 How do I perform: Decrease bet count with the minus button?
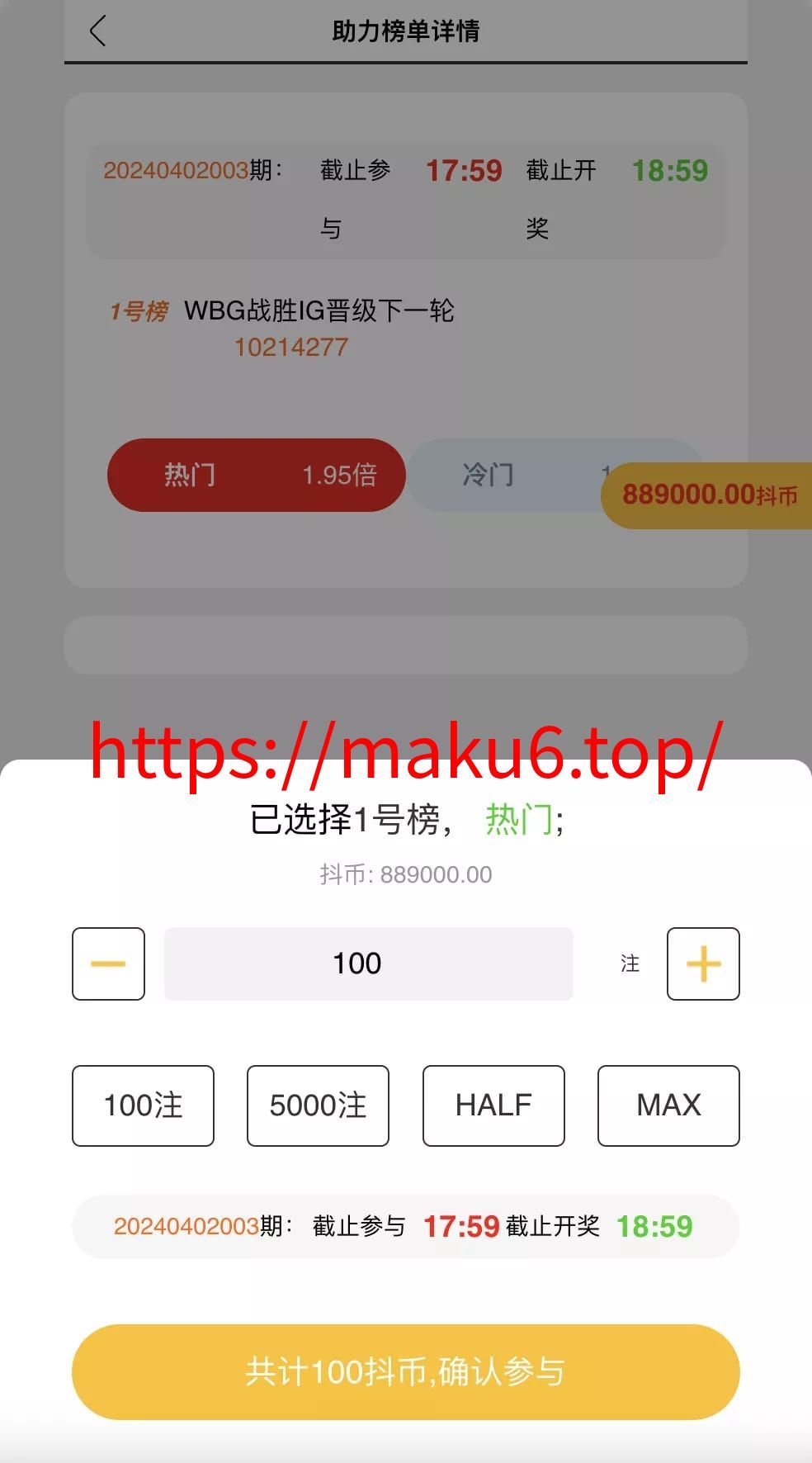point(108,963)
